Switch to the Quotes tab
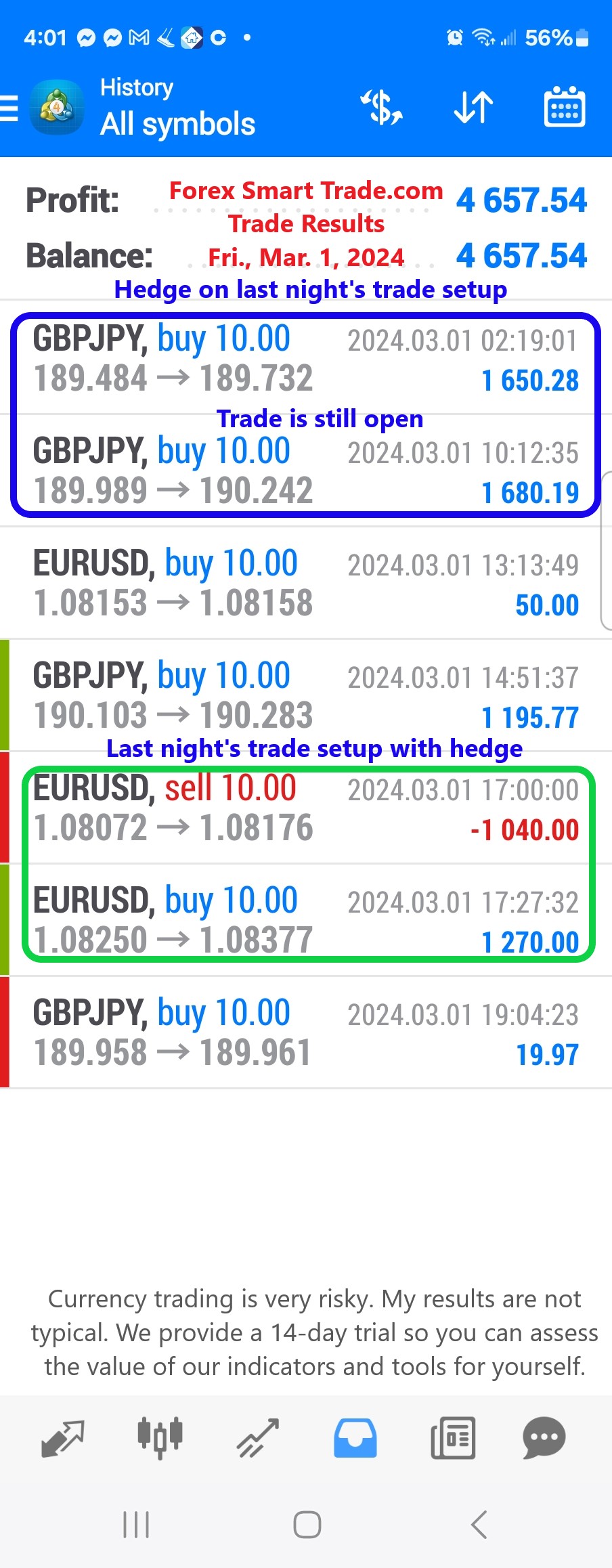Image resolution: width=612 pixels, height=1568 pixels. tap(63, 1438)
